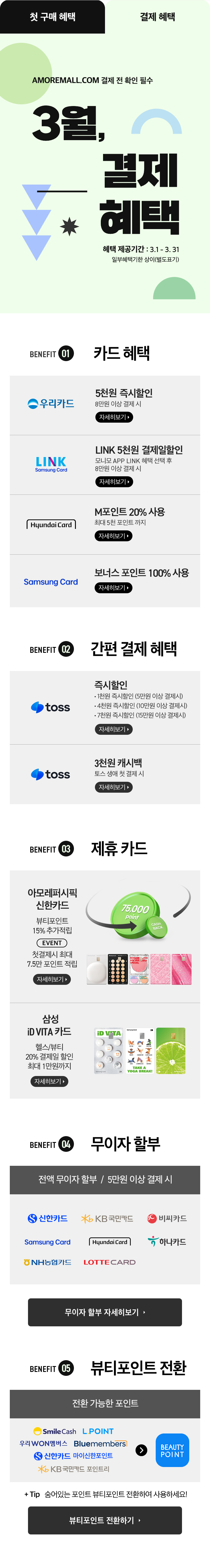Open 자세히보기 for Hyundai Card M포인트
The image size is (210, 1568).
click(x=113, y=536)
